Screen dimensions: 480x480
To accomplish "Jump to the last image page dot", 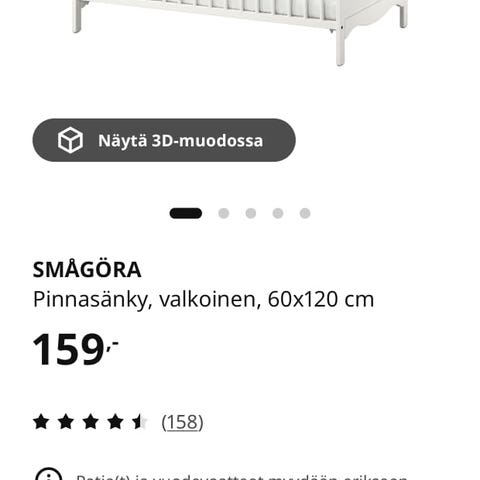I will [x=305, y=213].
